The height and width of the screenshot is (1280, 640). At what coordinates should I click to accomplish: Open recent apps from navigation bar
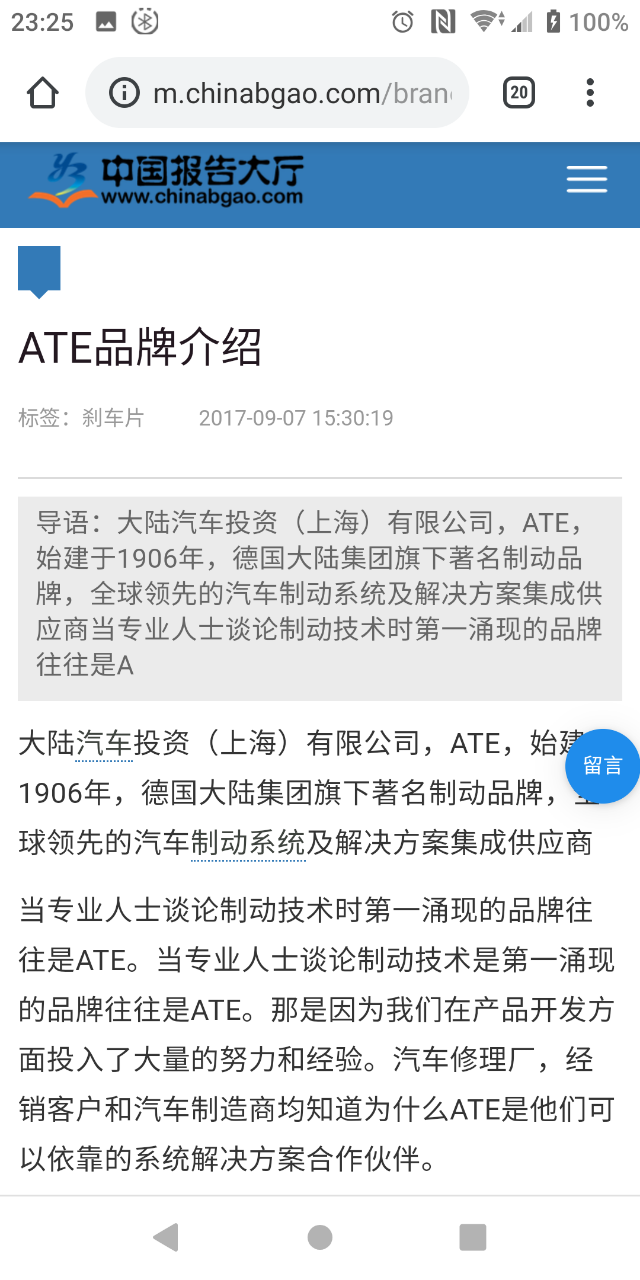tap(472, 1237)
